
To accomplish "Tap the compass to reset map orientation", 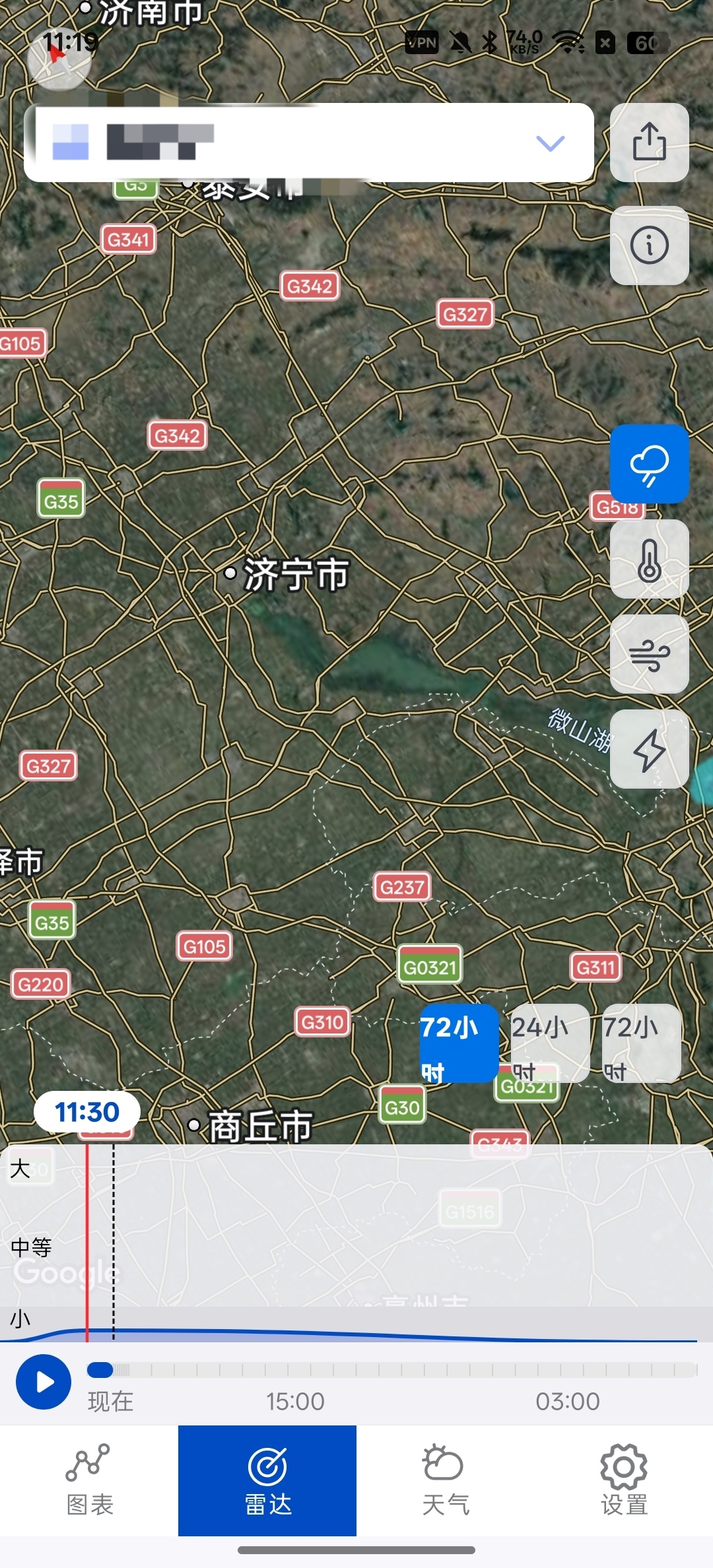I will tap(59, 59).
